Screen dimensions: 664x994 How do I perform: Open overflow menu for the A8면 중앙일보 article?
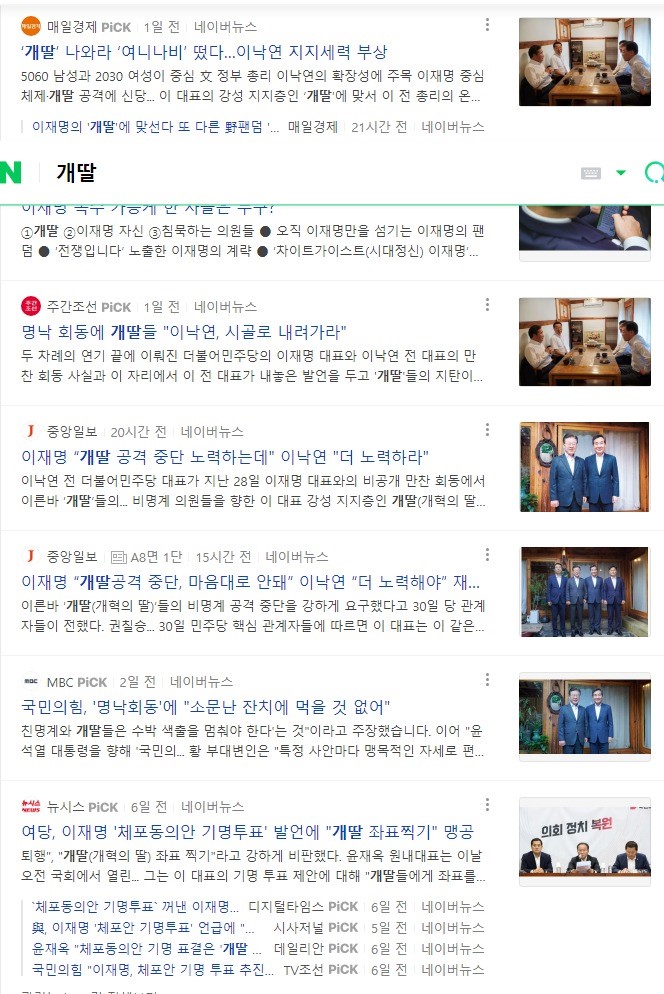(x=487, y=555)
